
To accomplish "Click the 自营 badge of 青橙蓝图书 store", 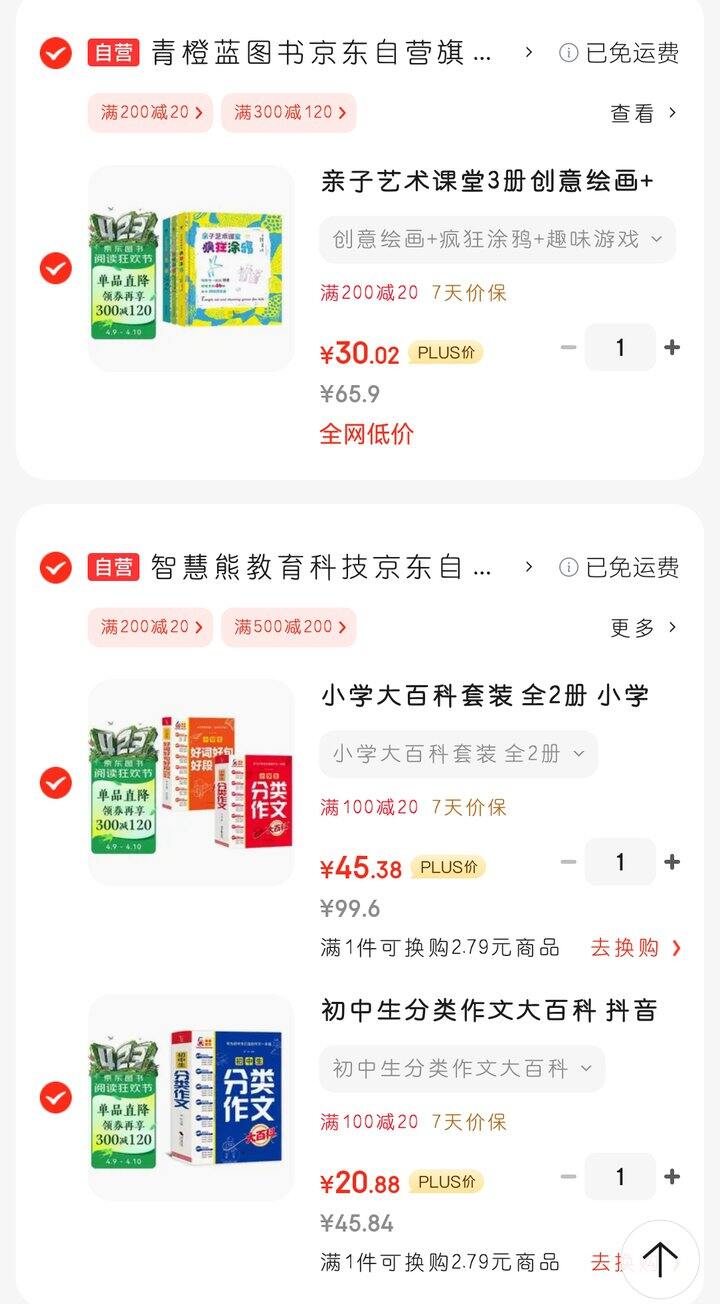I will [113, 56].
